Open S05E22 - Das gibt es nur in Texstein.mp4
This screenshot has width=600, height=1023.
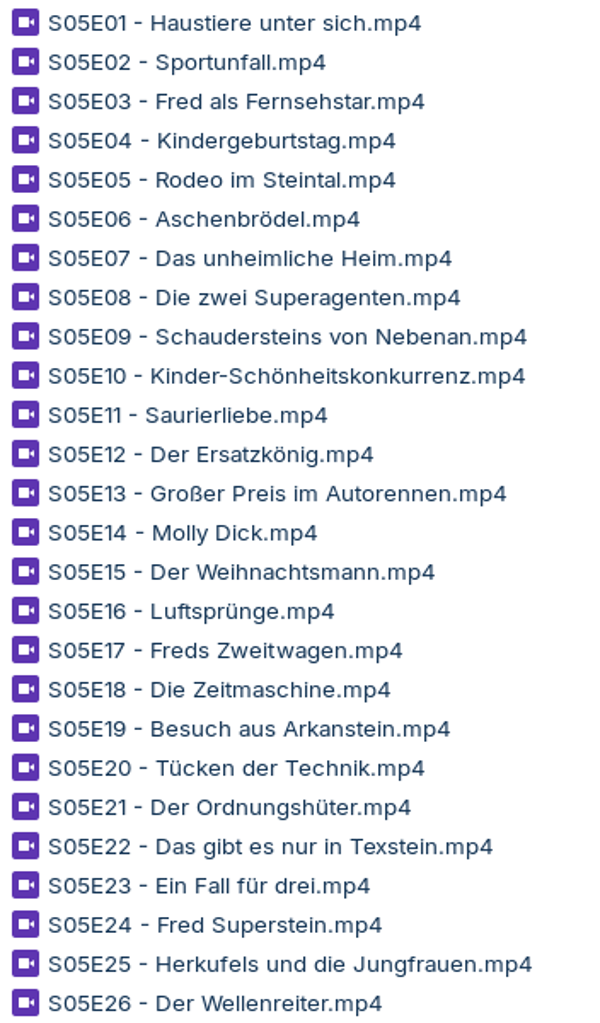270,847
